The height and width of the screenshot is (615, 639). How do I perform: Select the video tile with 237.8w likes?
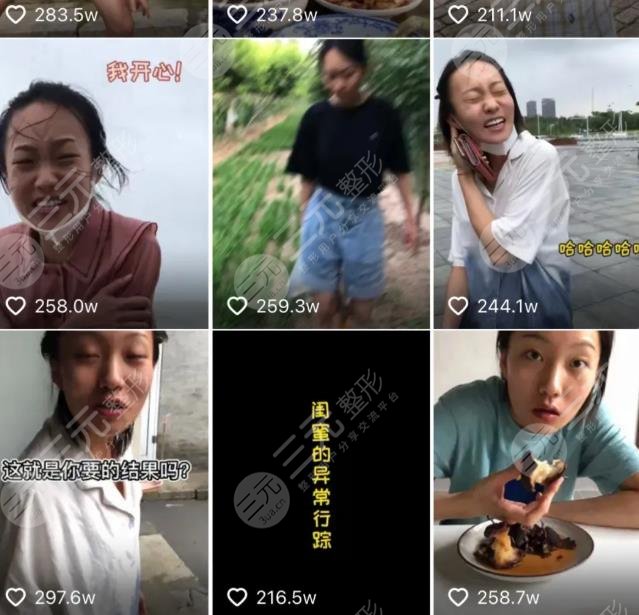point(320,16)
